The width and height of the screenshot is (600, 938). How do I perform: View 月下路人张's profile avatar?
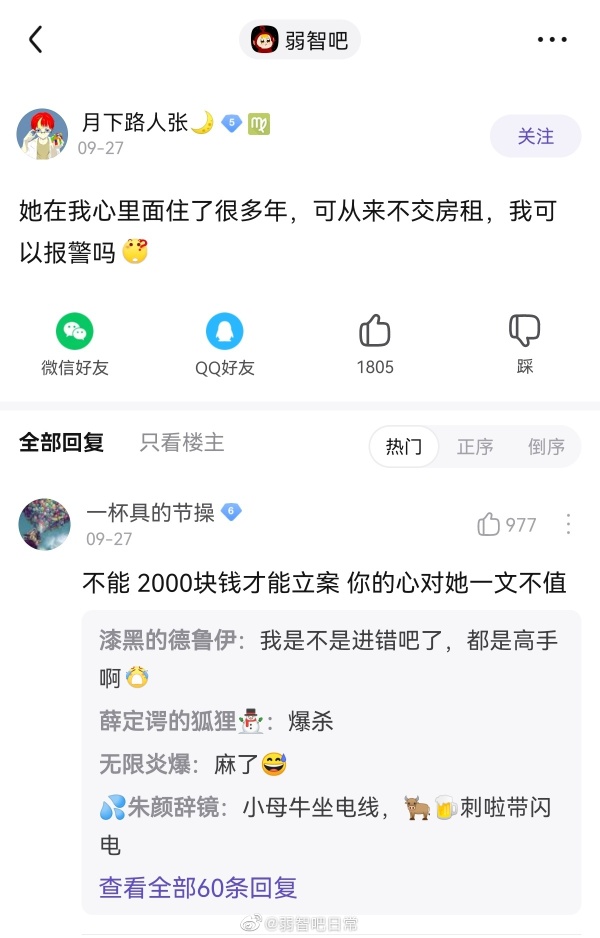point(43,134)
